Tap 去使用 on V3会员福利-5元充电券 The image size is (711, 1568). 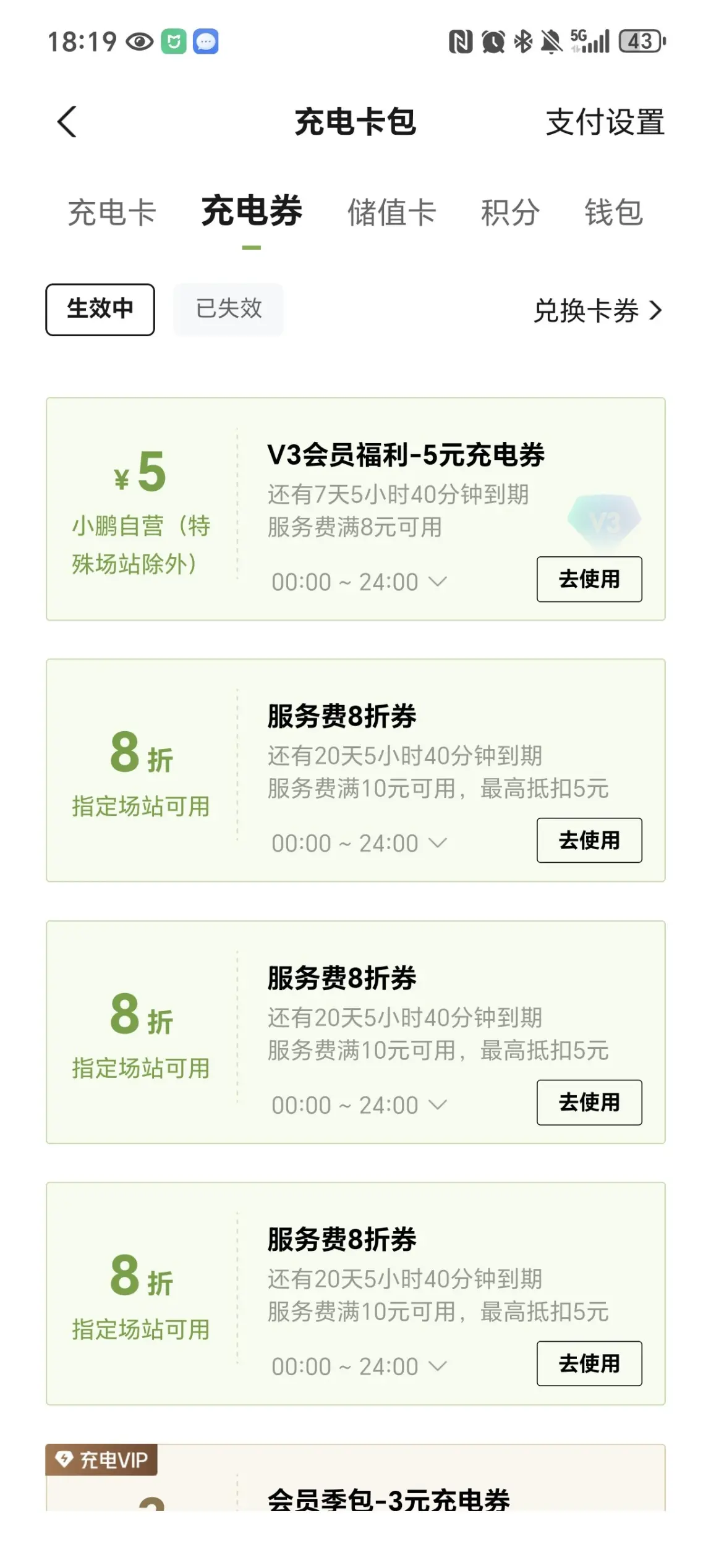pos(589,579)
